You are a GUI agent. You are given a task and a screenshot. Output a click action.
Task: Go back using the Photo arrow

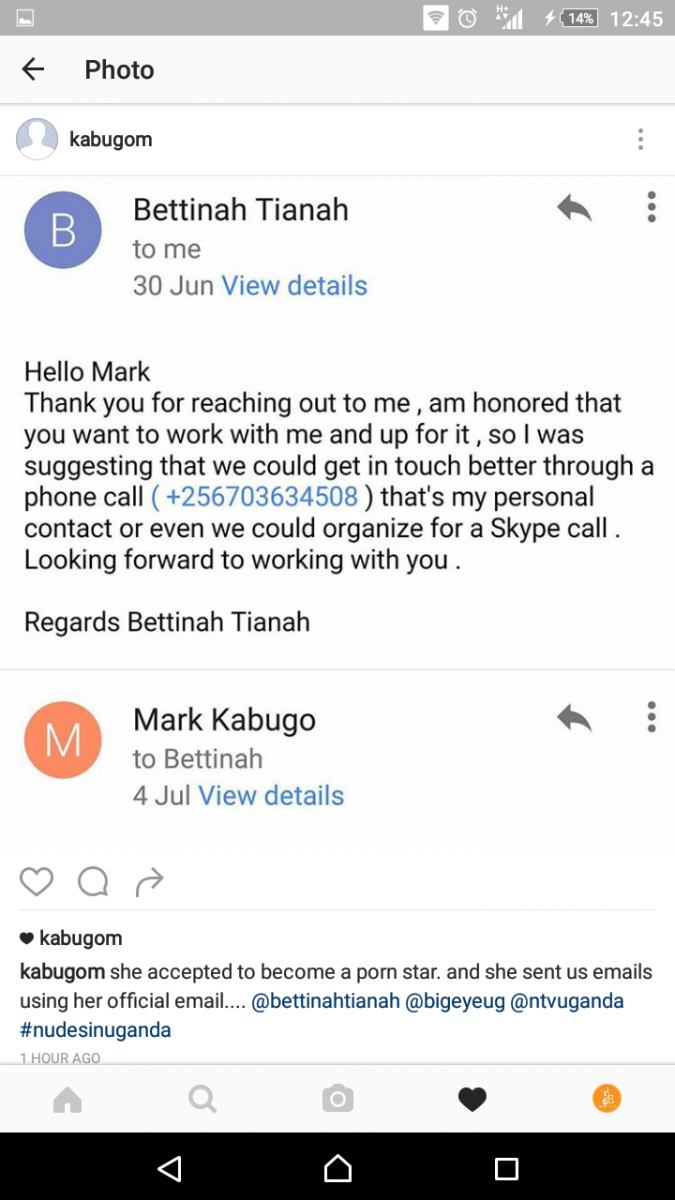pos(33,69)
